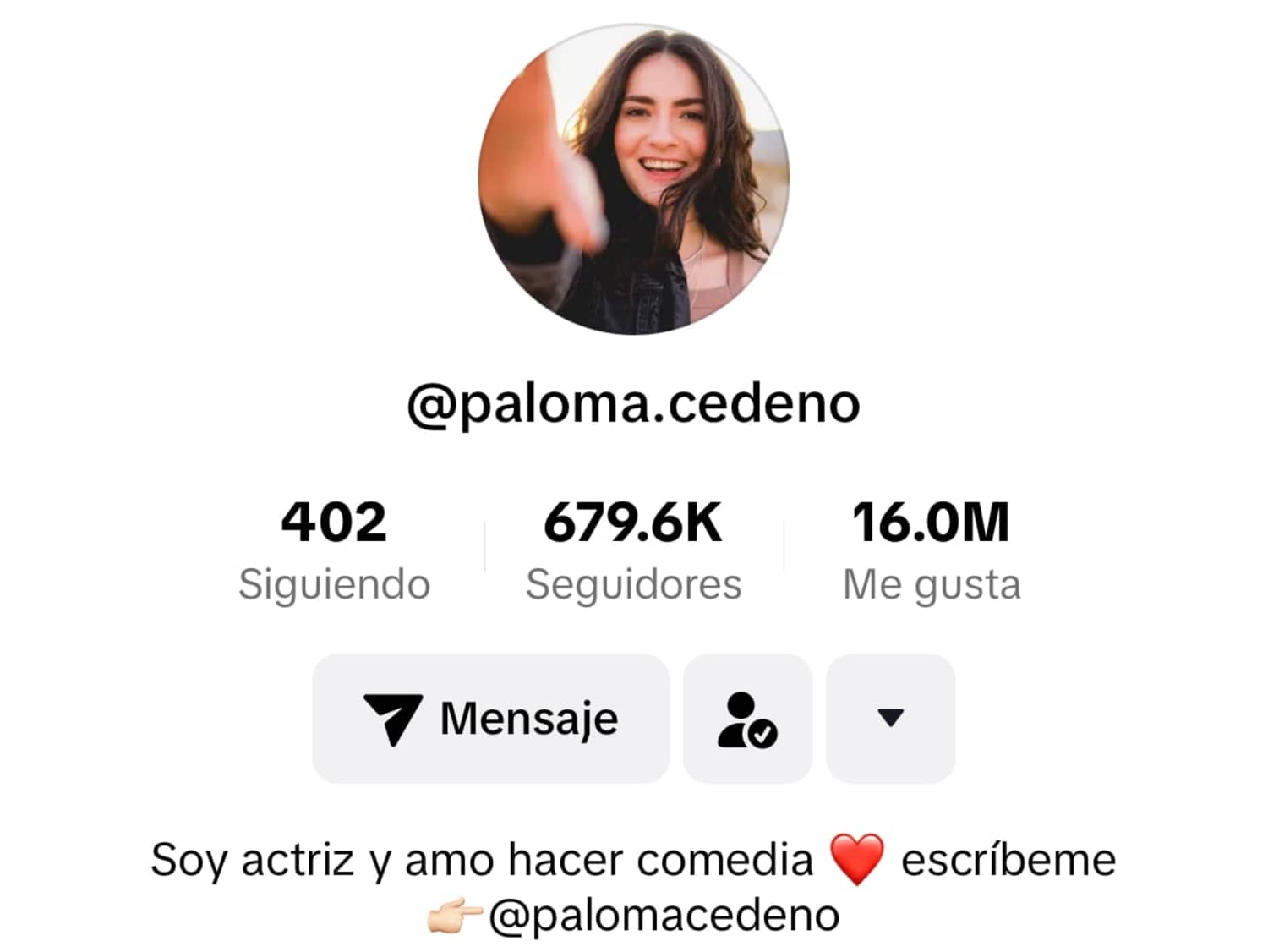Send a message with the Mensaje button

coord(491,719)
